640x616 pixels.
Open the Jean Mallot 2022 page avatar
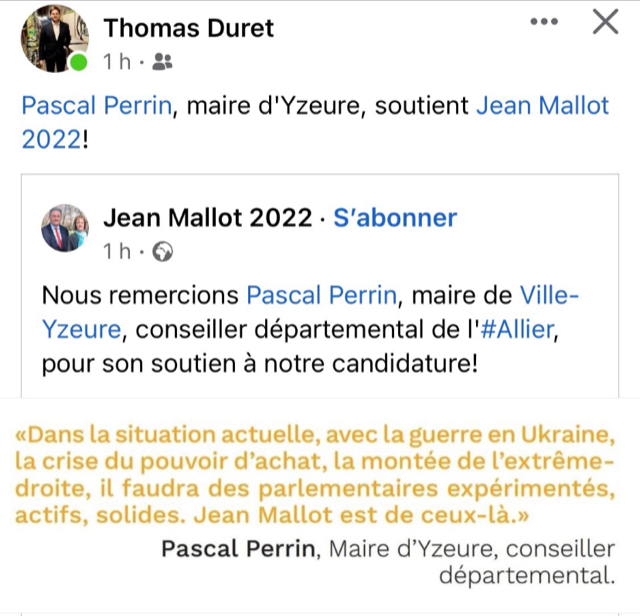(x=65, y=228)
